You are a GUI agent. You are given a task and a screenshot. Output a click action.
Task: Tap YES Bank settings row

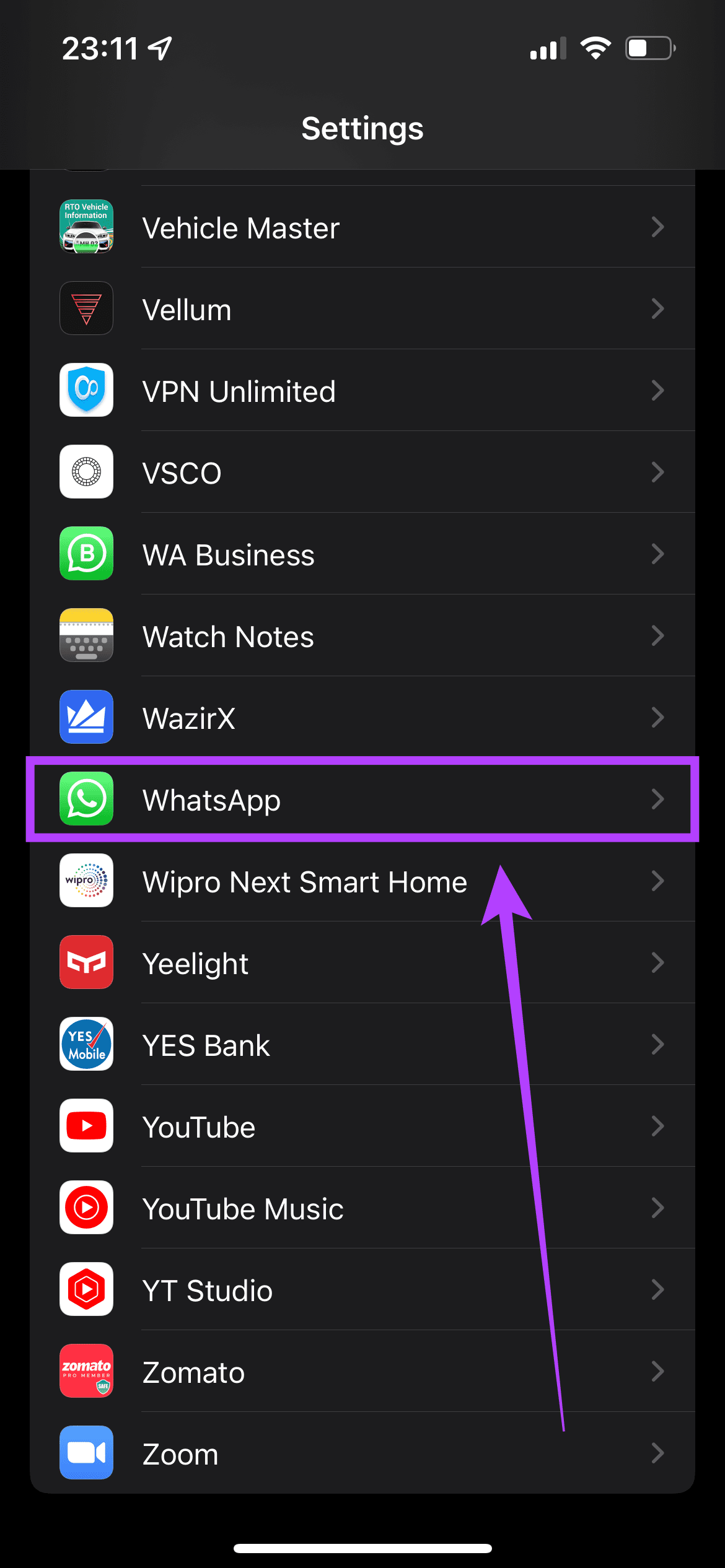[x=362, y=1045]
